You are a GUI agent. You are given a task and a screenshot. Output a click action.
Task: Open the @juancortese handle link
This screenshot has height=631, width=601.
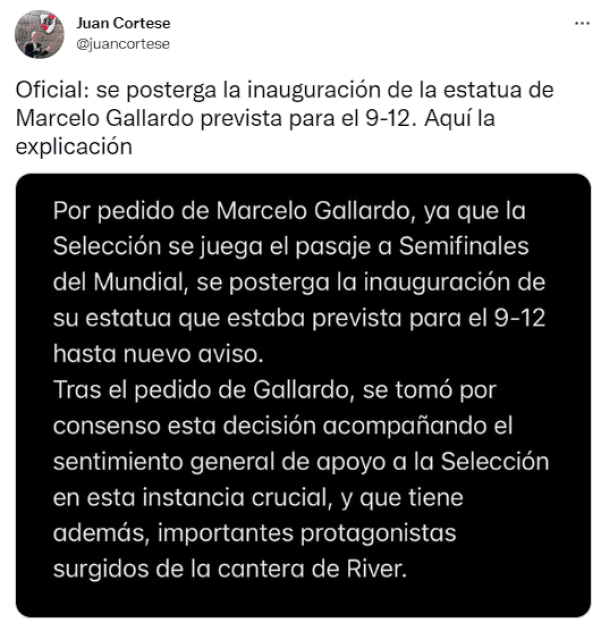pos(123,44)
